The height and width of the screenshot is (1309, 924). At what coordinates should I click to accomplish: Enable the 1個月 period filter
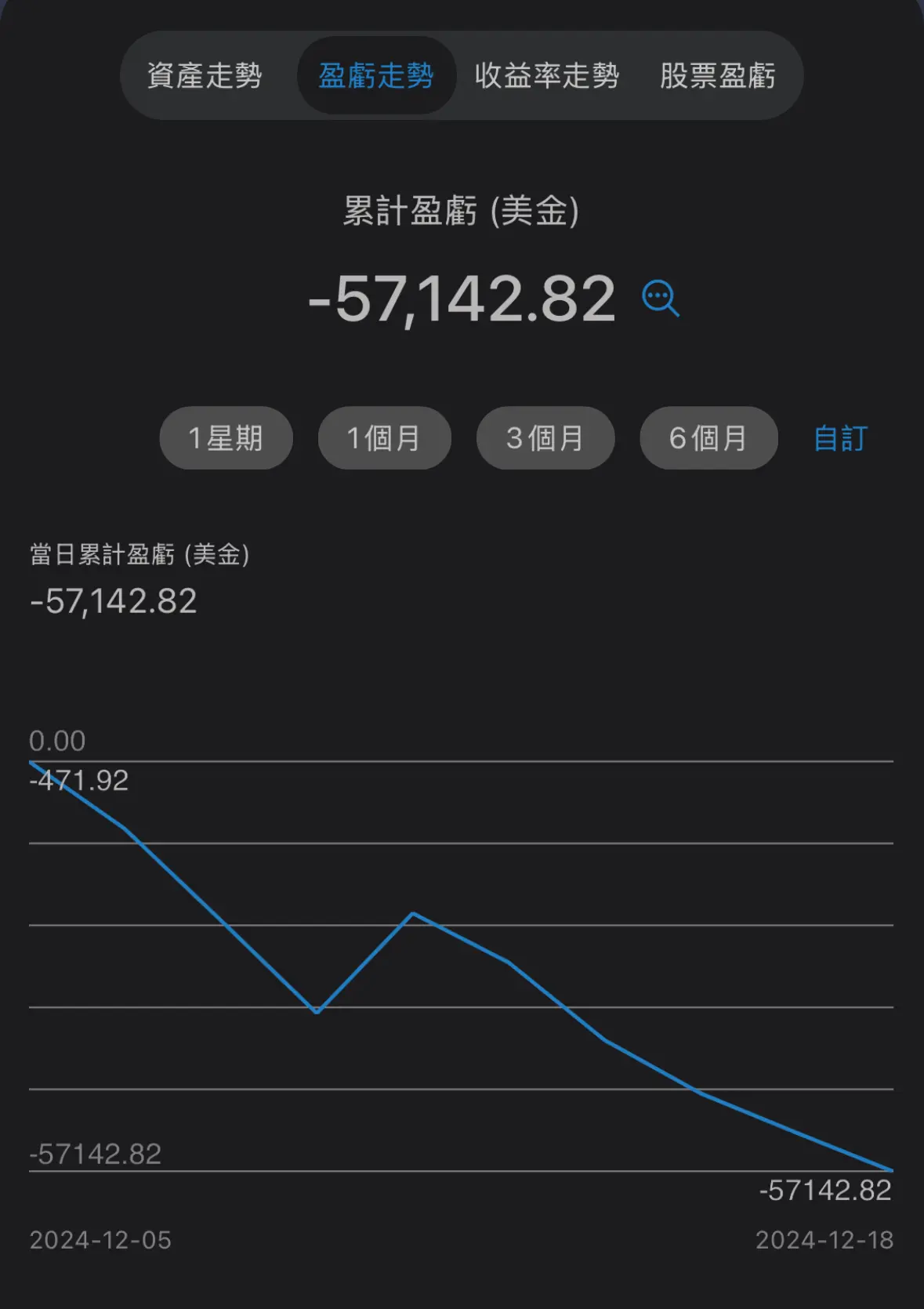click(384, 438)
